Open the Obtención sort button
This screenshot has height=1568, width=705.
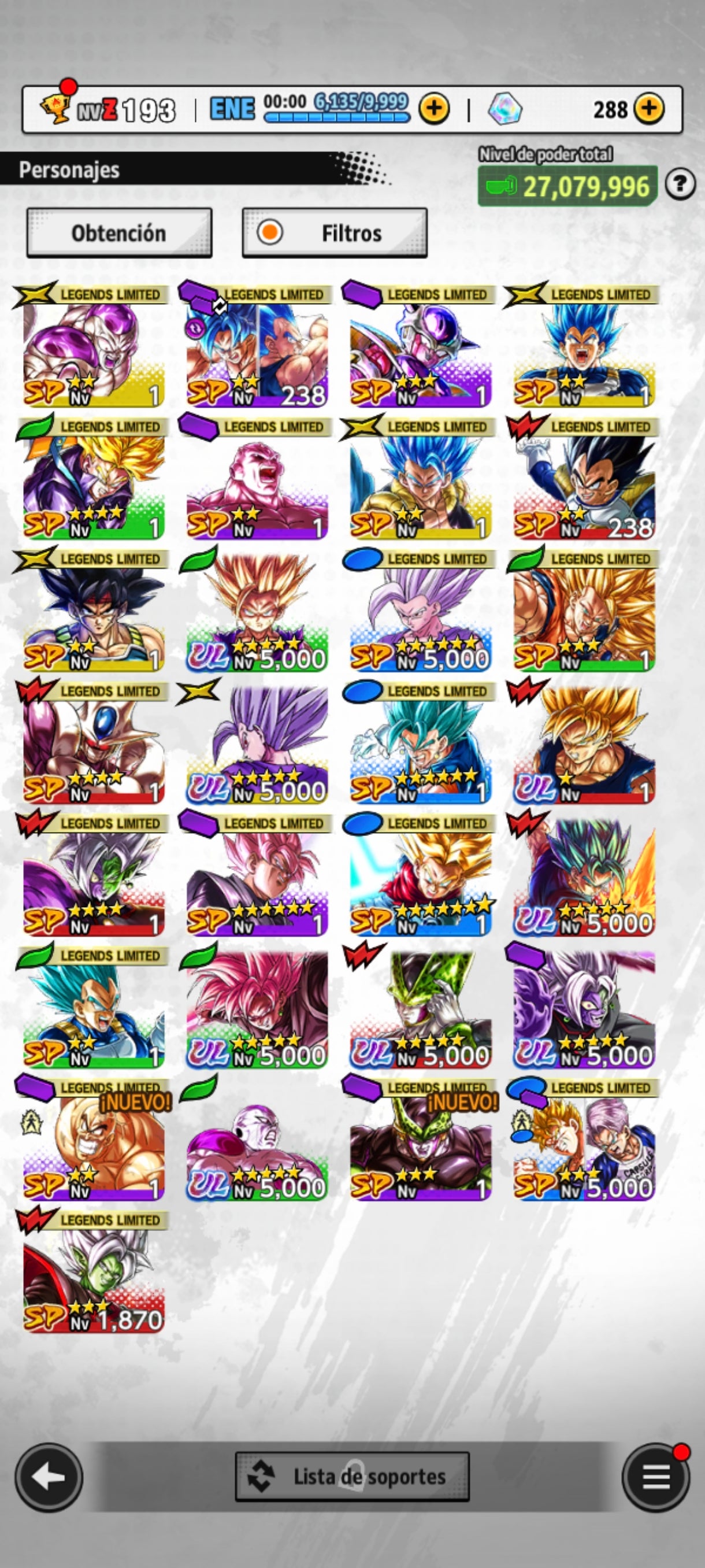tap(119, 233)
